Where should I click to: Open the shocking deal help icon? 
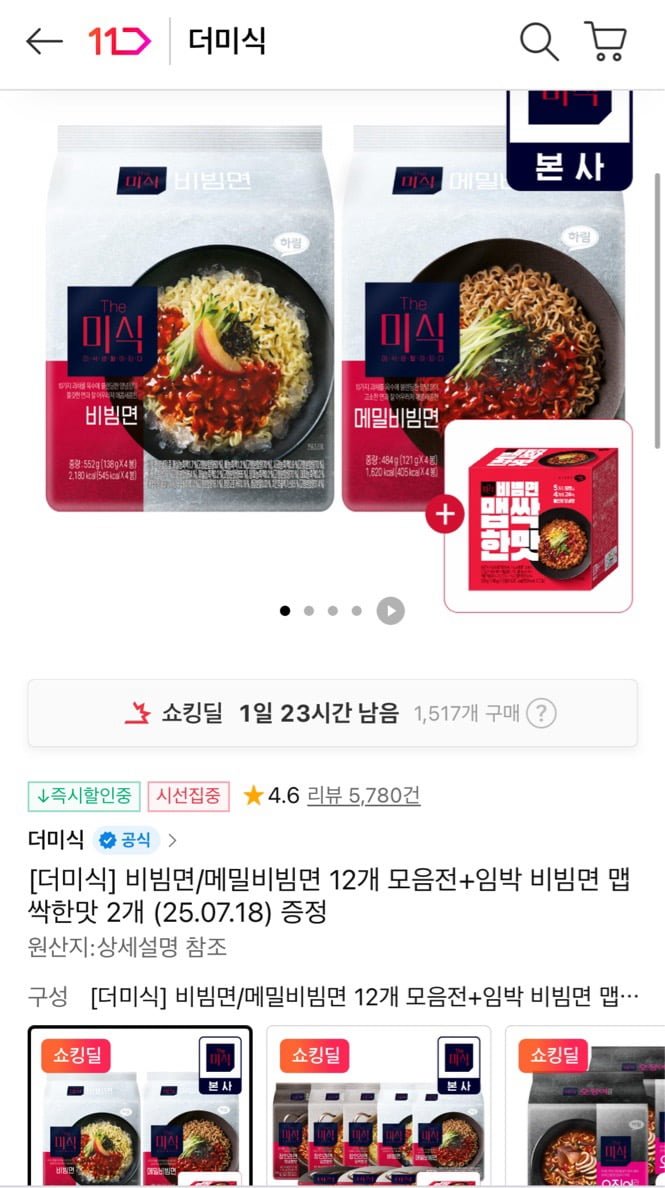point(541,713)
